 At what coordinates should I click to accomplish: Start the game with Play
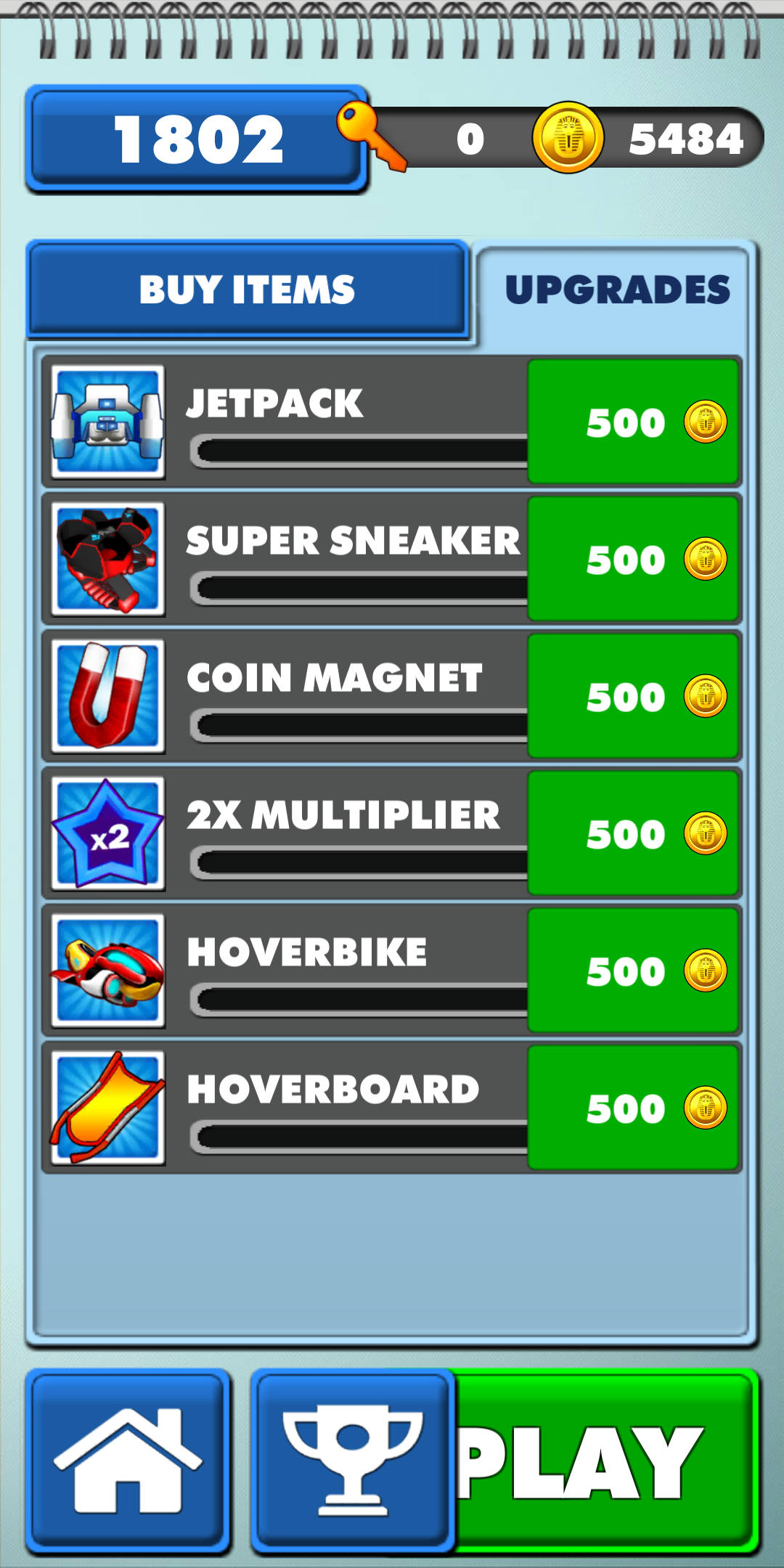(x=603, y=1461)
